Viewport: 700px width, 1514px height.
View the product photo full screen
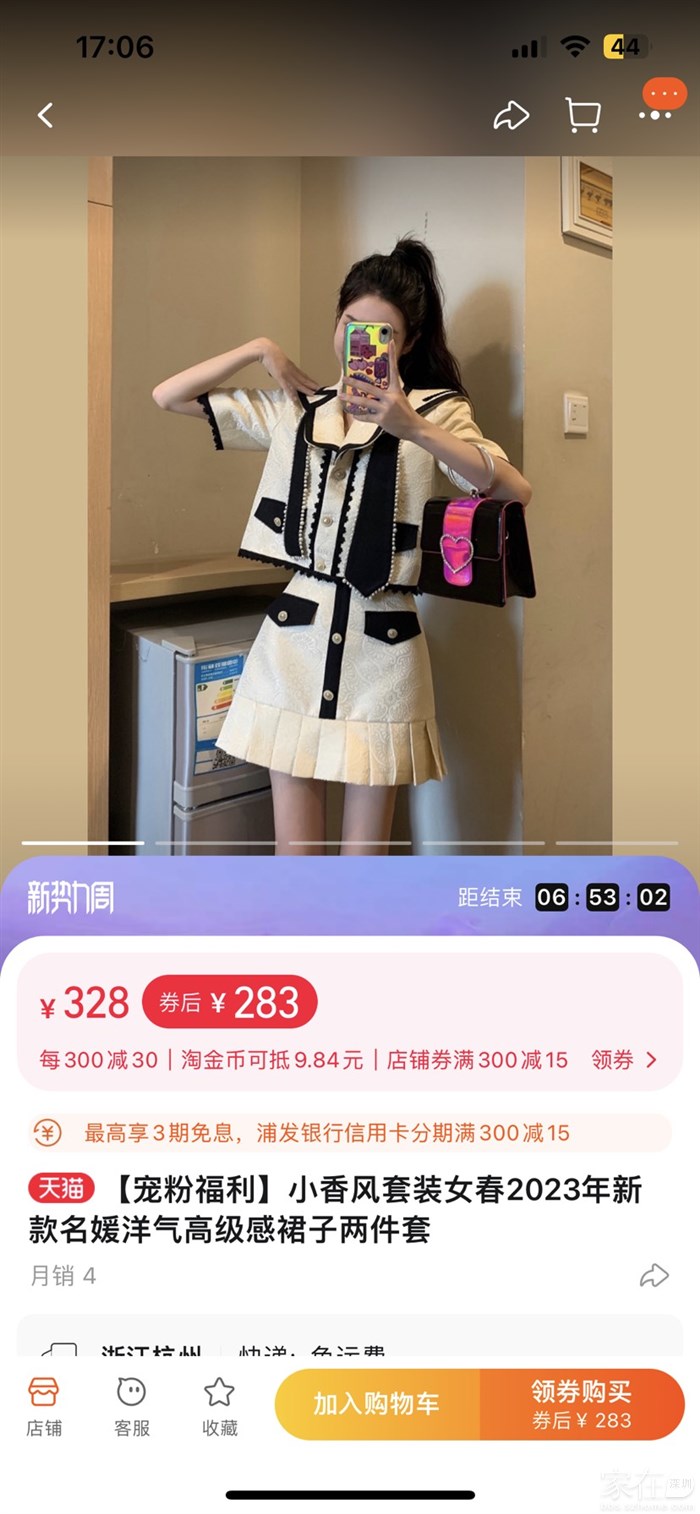(x=350, y=500)
